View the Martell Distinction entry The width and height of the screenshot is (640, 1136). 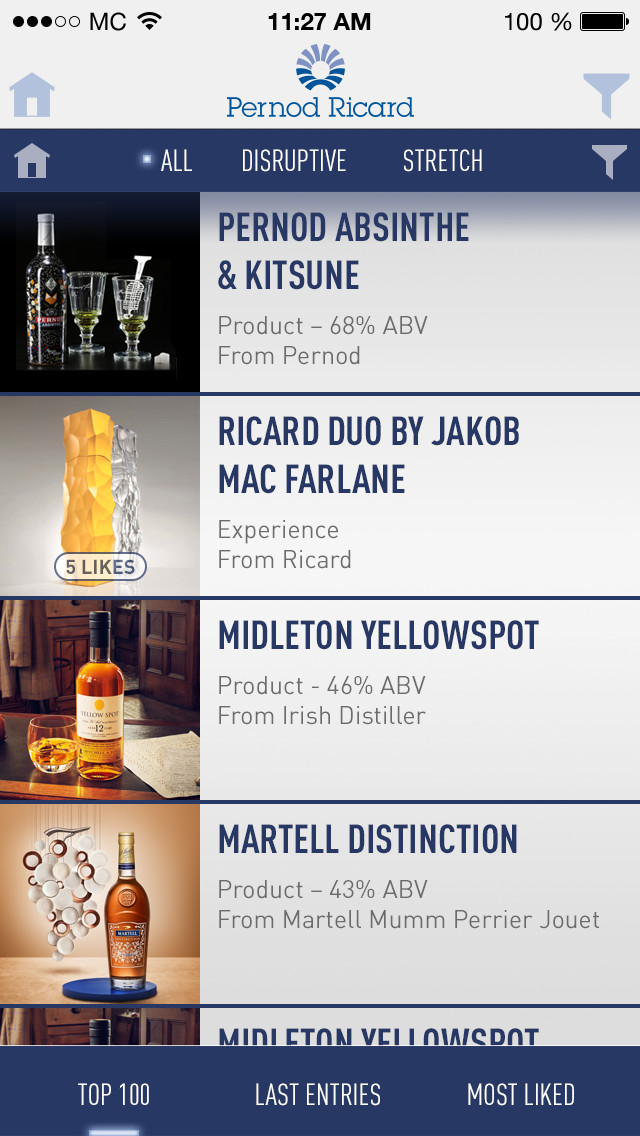click(320, 903)
